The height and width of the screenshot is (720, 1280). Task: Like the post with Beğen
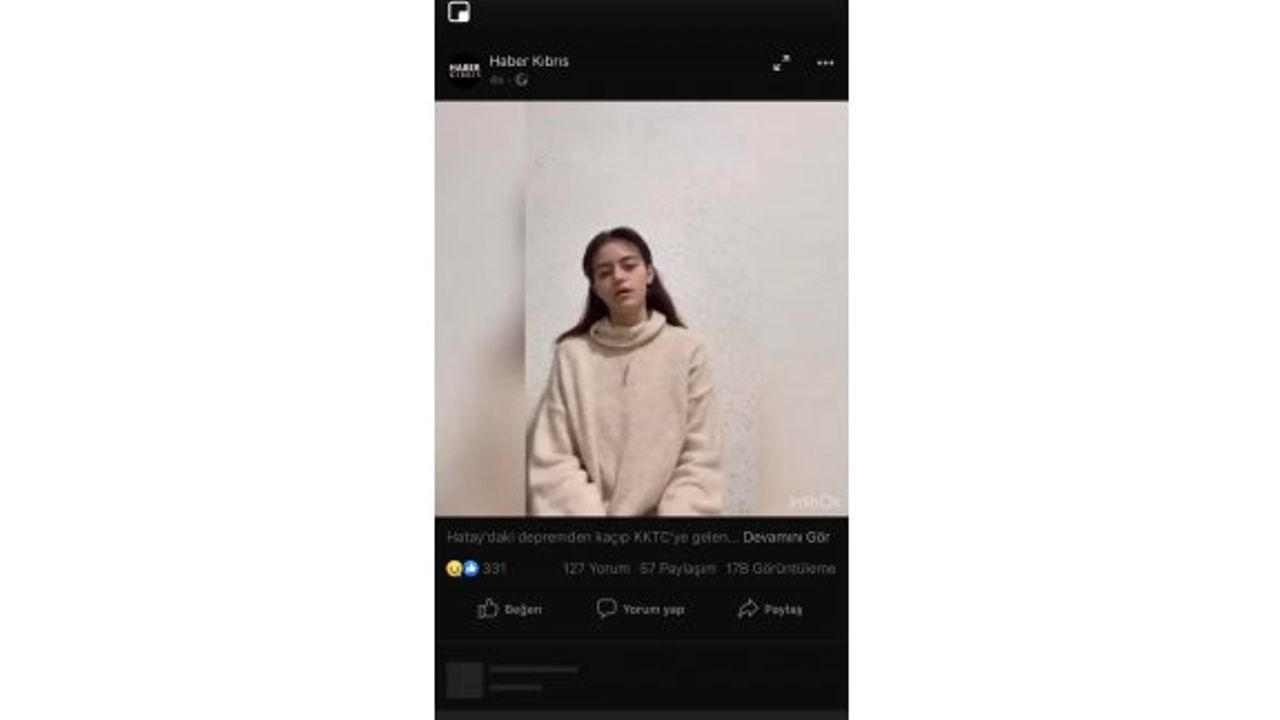pos(510,609)
